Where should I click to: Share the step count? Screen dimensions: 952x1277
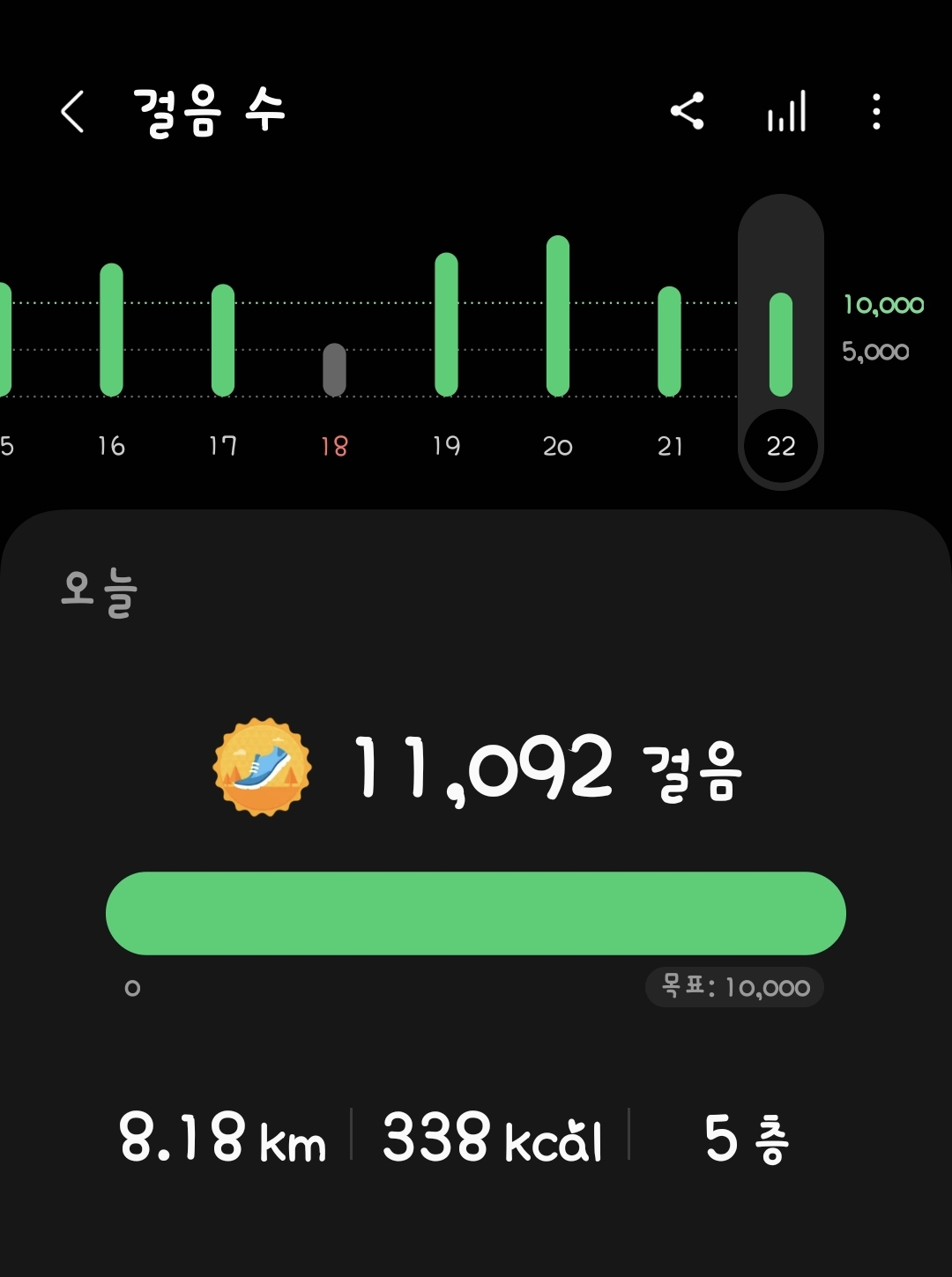point(688,112)
